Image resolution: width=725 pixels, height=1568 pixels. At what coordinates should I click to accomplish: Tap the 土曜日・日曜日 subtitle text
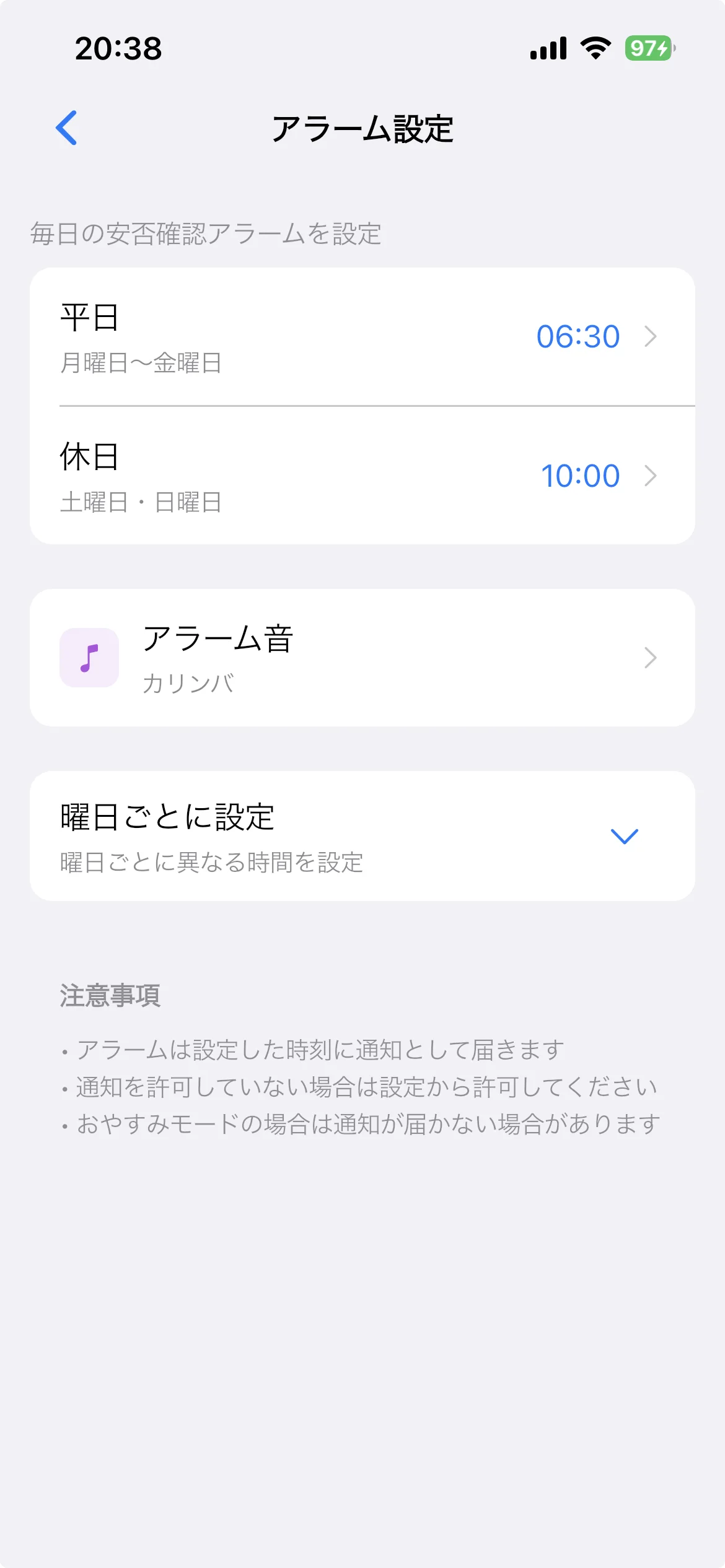tap(143, 503)
